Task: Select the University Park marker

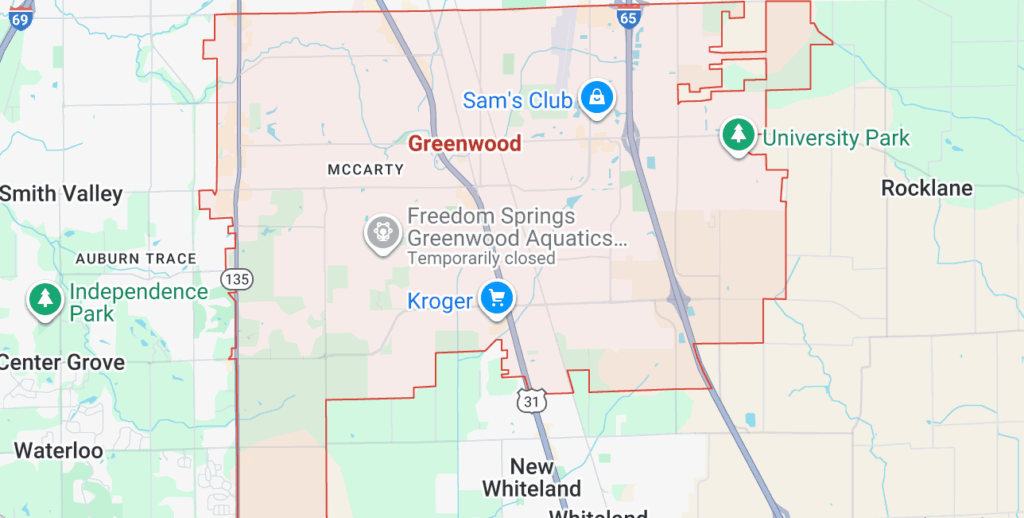Action: tap(738, 135)
